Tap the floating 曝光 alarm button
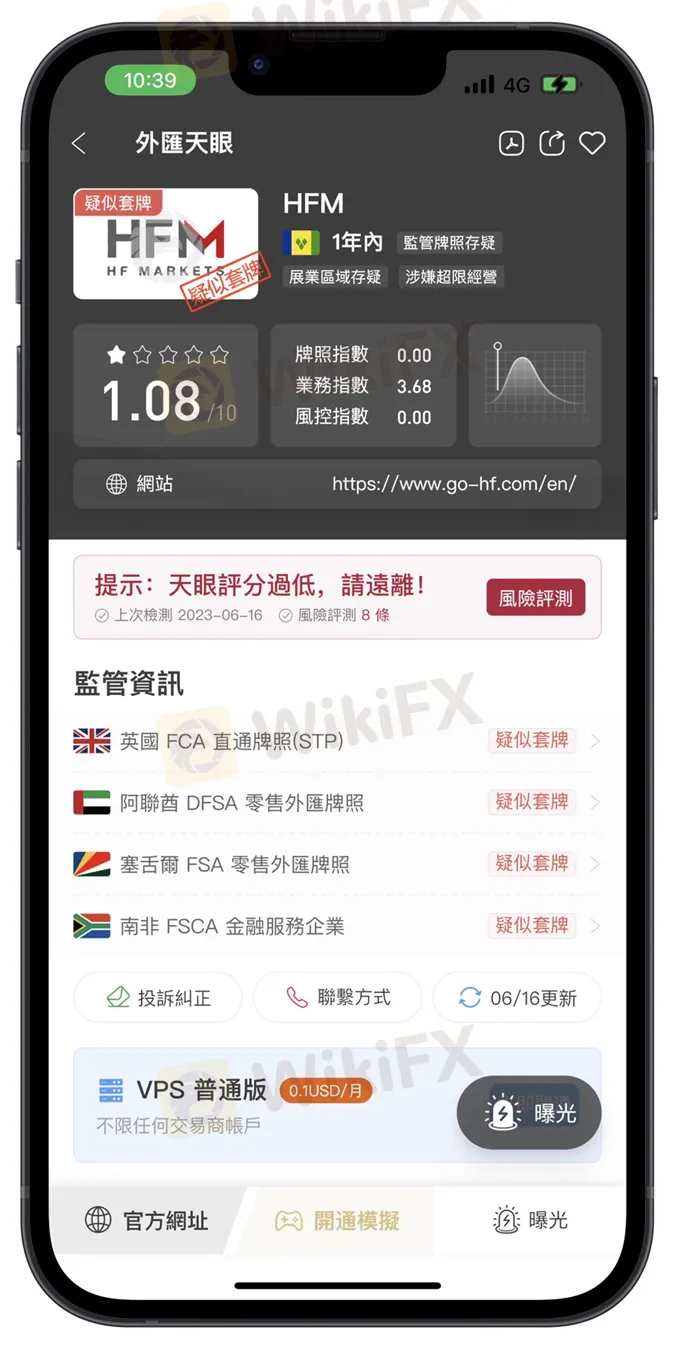The image size is (675, 1350). tap(529, 1112)
